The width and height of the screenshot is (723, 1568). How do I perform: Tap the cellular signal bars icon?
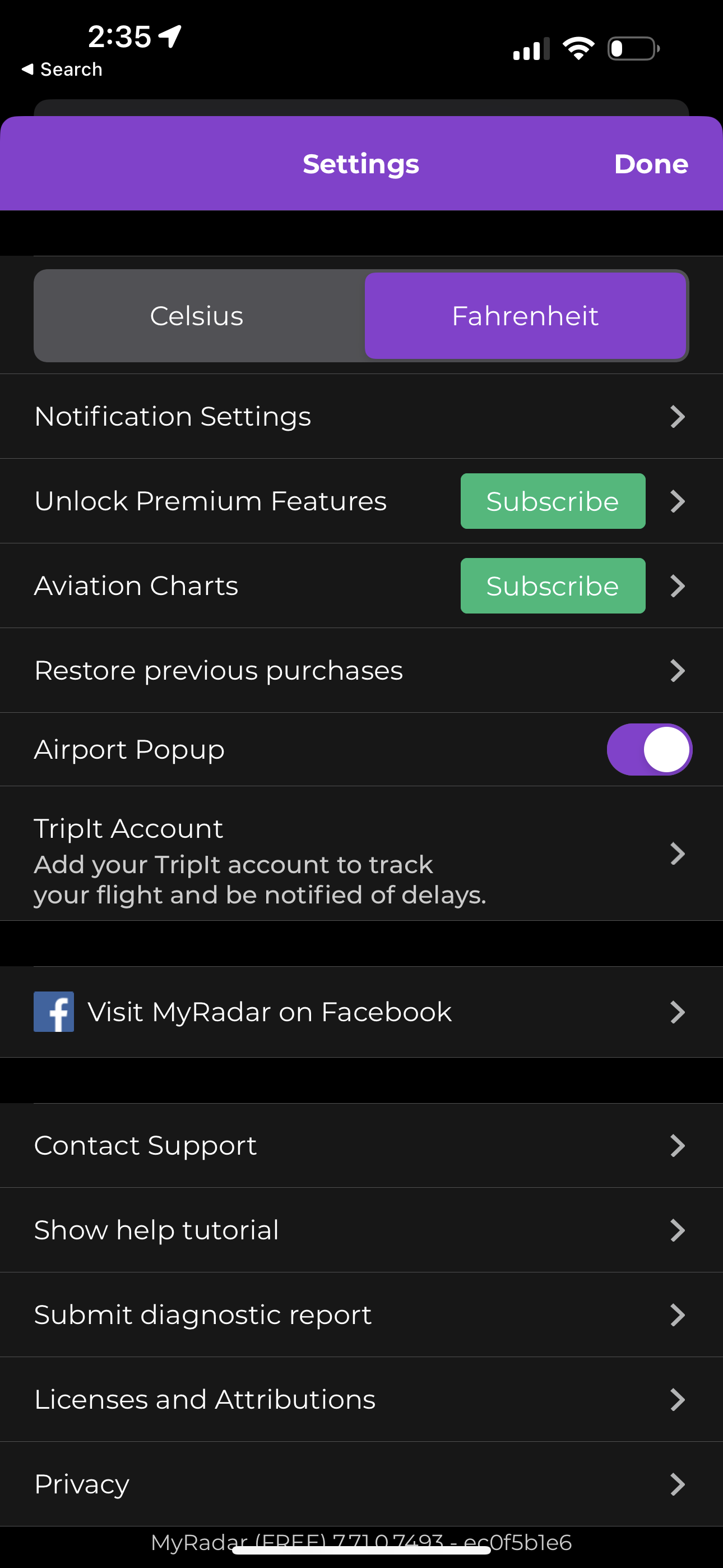pos(529,48)
